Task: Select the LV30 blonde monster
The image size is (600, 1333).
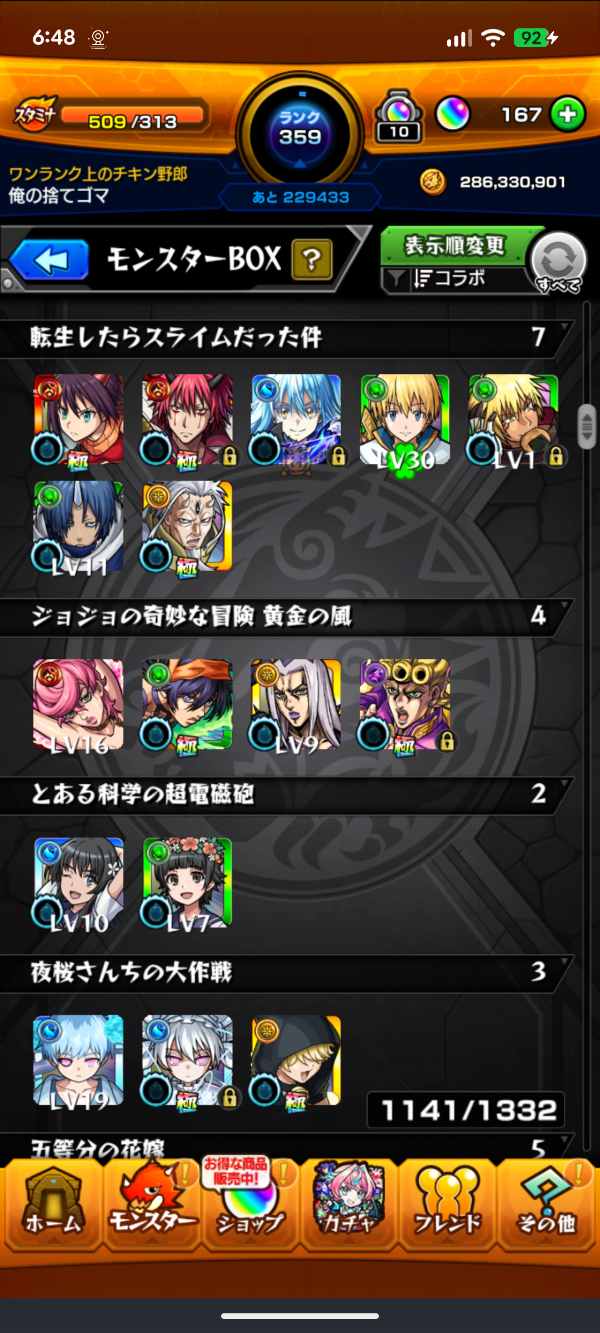Action: click(x=405, y=419)
